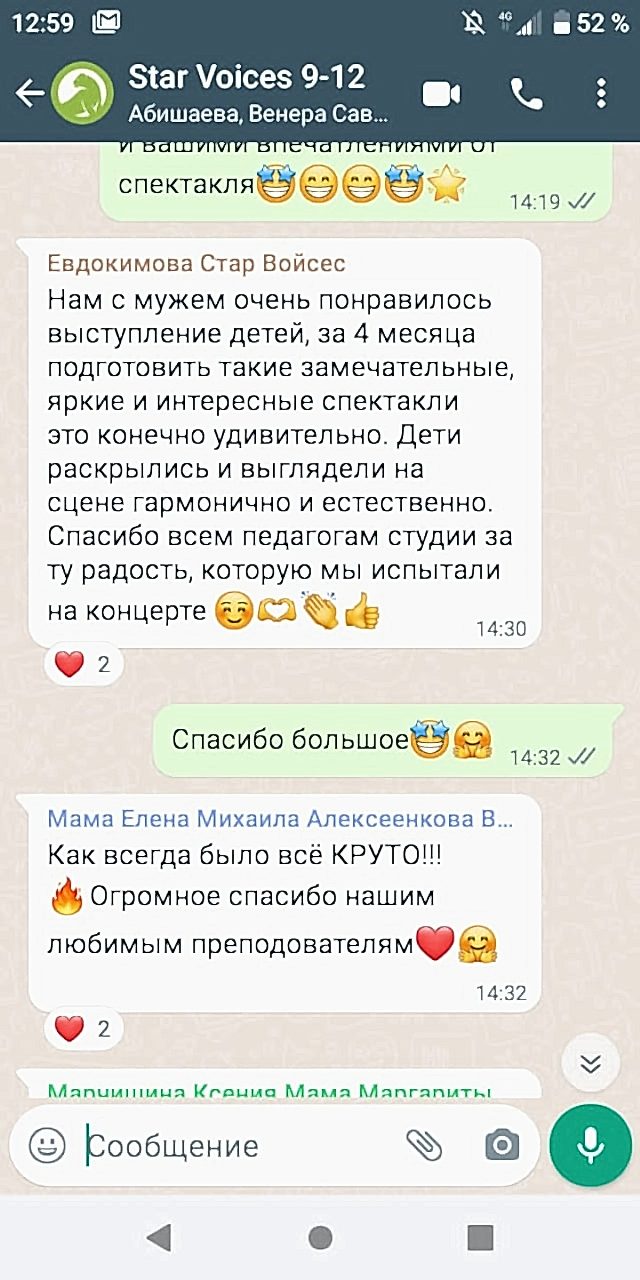Open the overflow menu
Screen dimensions: 640x1280
click(x=601, y=94)
